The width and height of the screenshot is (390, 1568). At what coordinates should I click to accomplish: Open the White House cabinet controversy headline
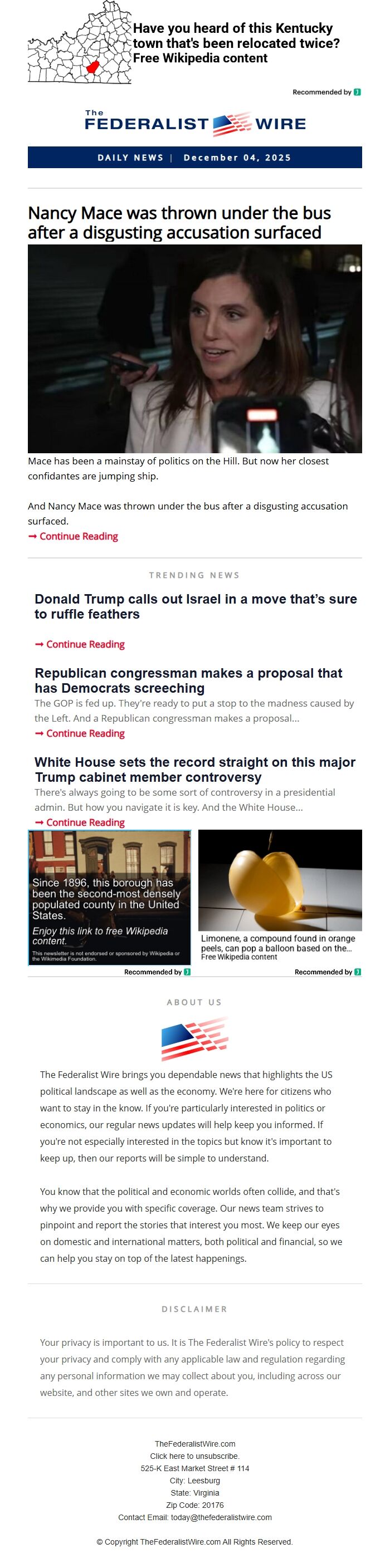click(194, 770)
